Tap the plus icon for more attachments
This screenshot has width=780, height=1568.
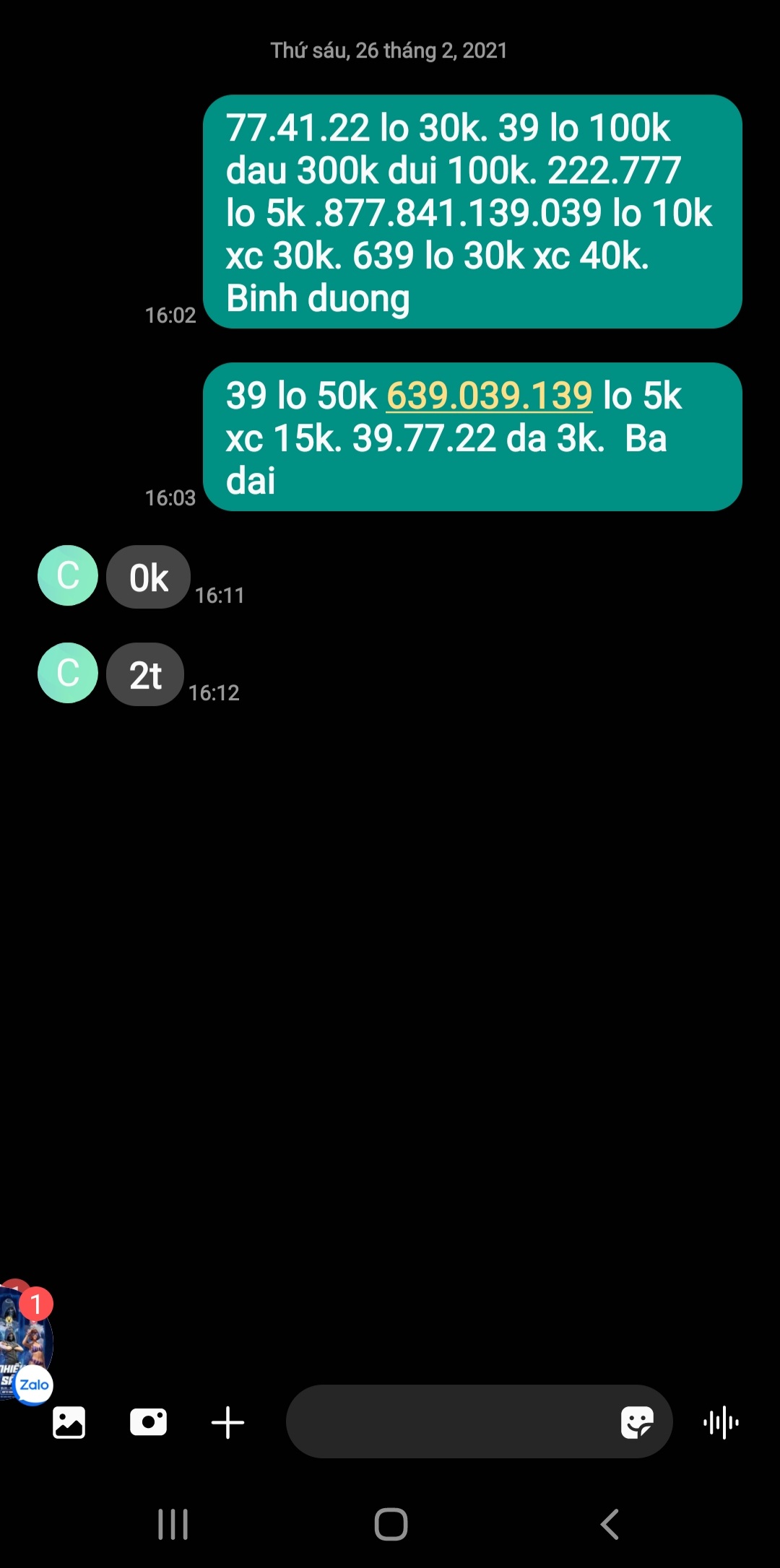point(227,1423)
